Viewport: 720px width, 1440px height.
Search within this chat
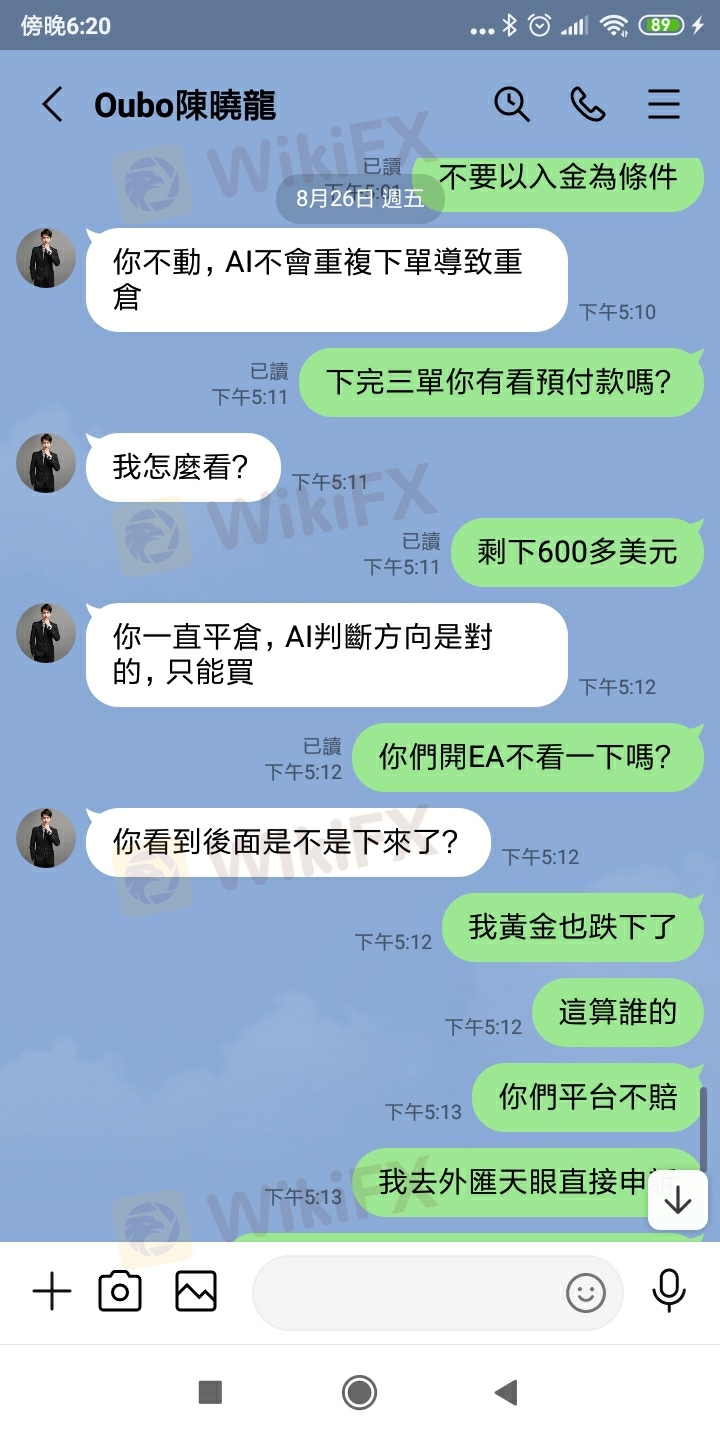pos(511,104)
